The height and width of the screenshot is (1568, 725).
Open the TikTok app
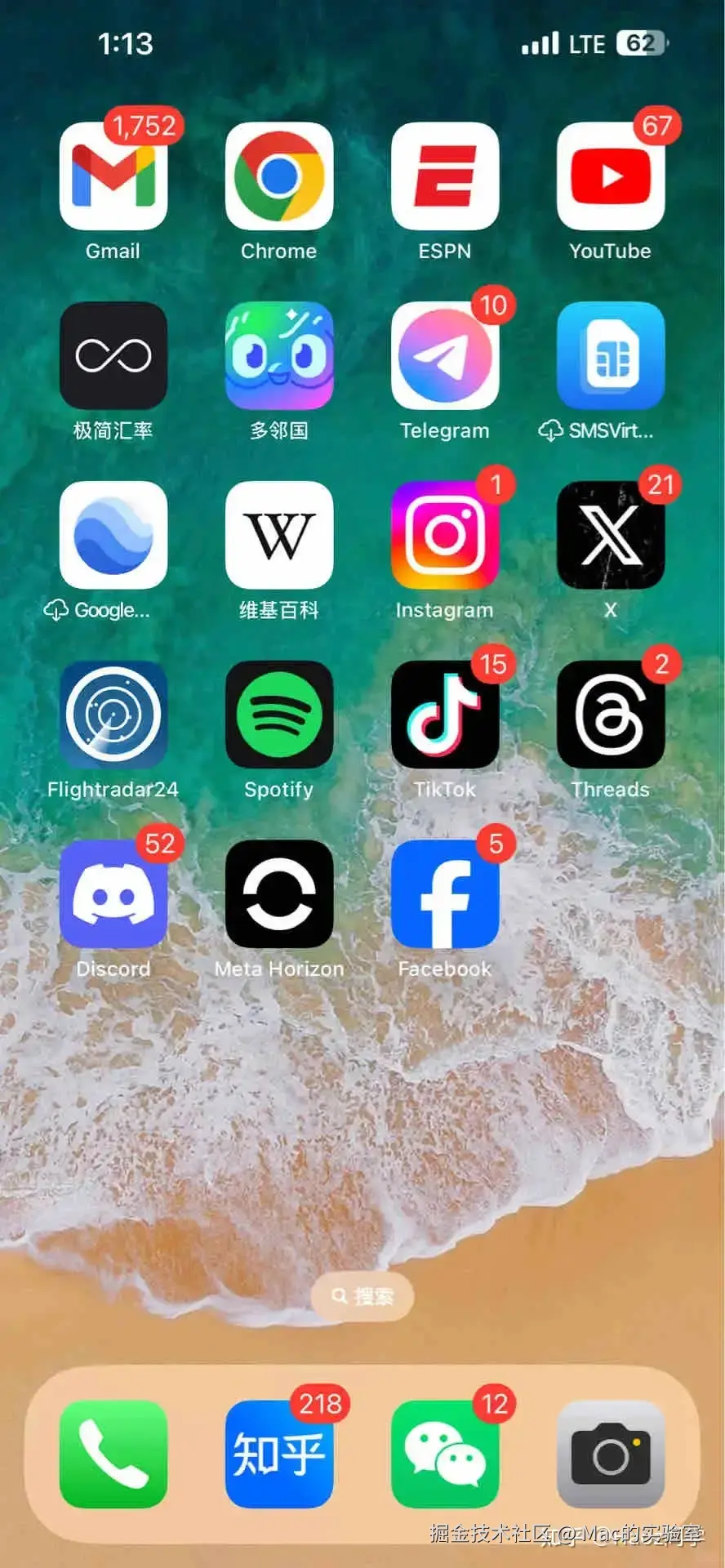coord(445,715)
